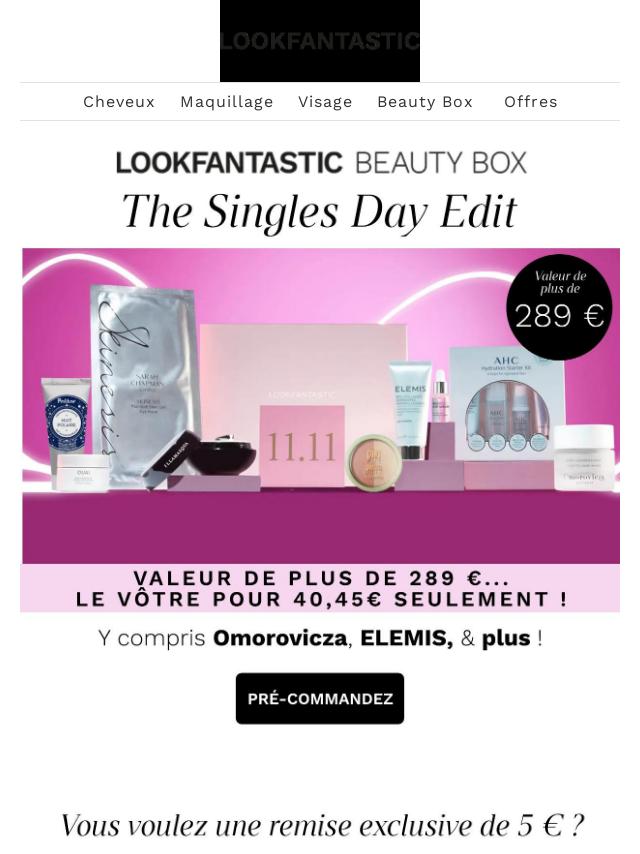
Task: Select the Visage category link
Action: coord(325,102)
